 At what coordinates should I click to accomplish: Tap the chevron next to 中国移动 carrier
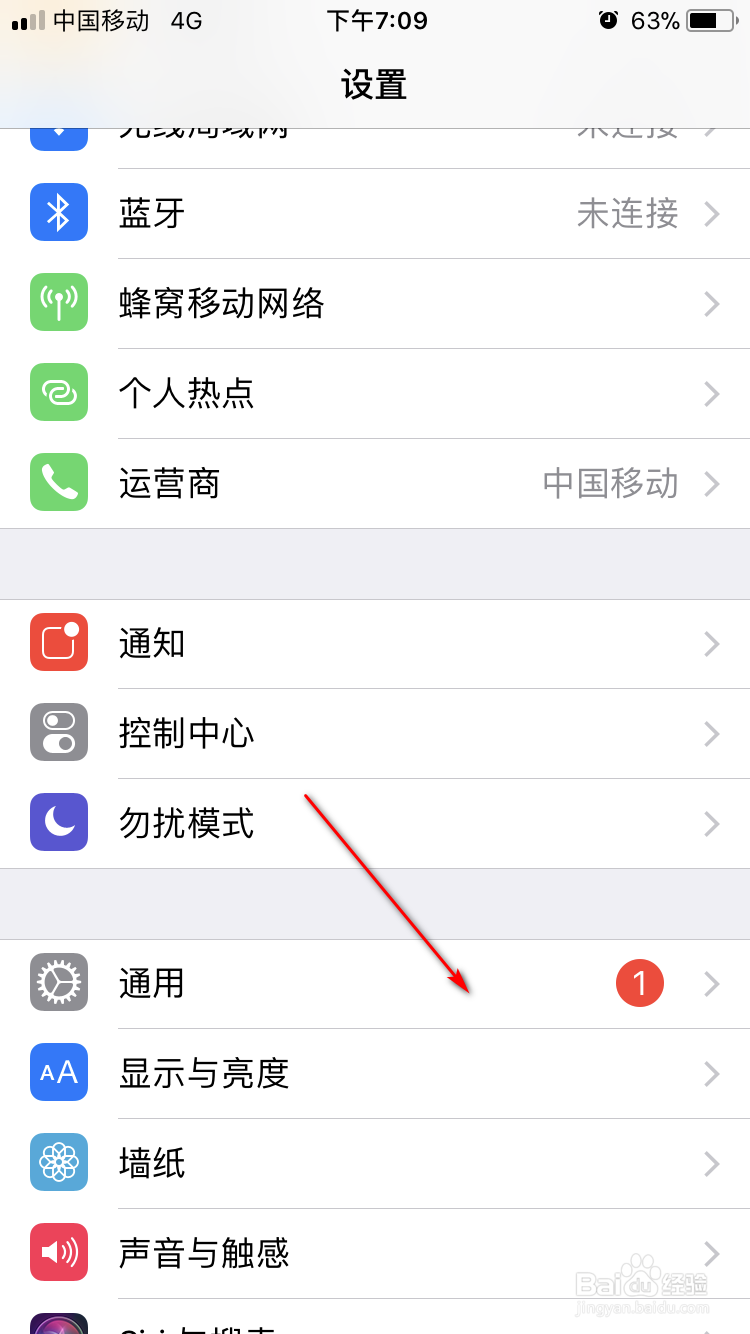[x=712, y=483]
